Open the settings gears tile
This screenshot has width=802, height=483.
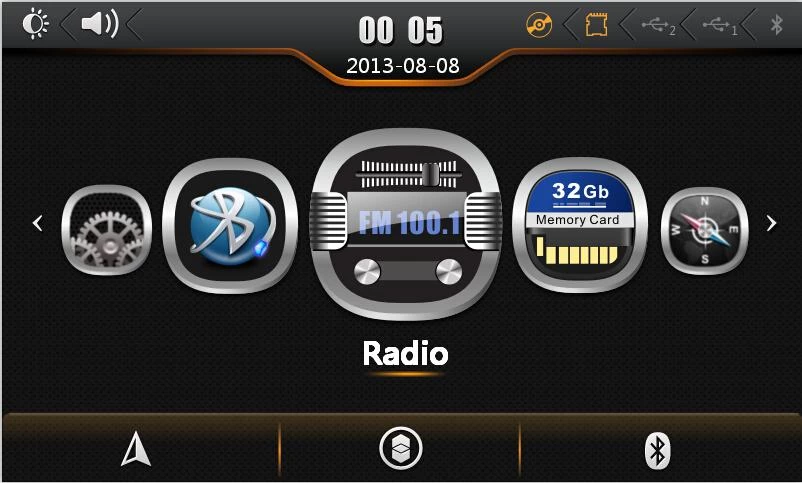point(106,231)
